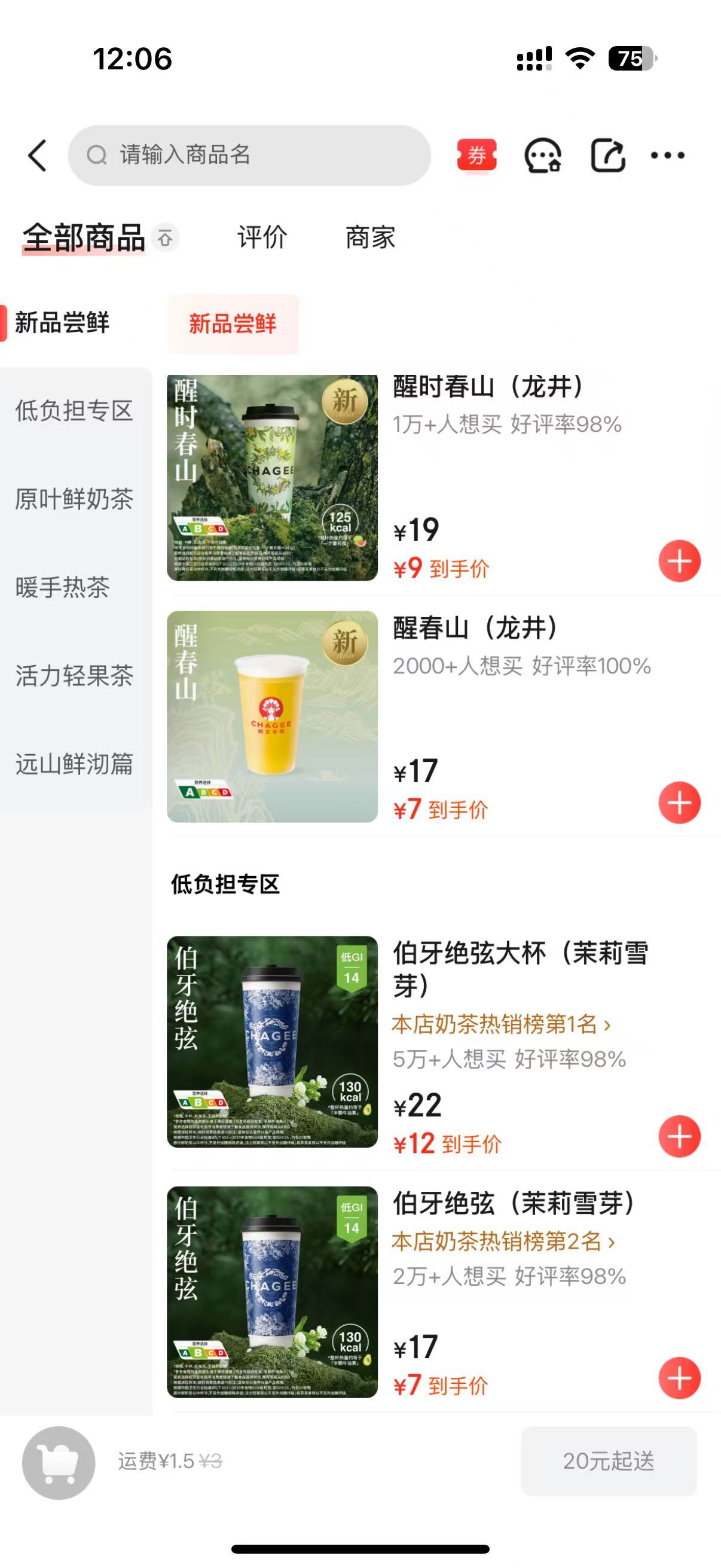
Task: Add 伯牙绝弦大杯 to cart
Action: click(x=680, y=1136)
